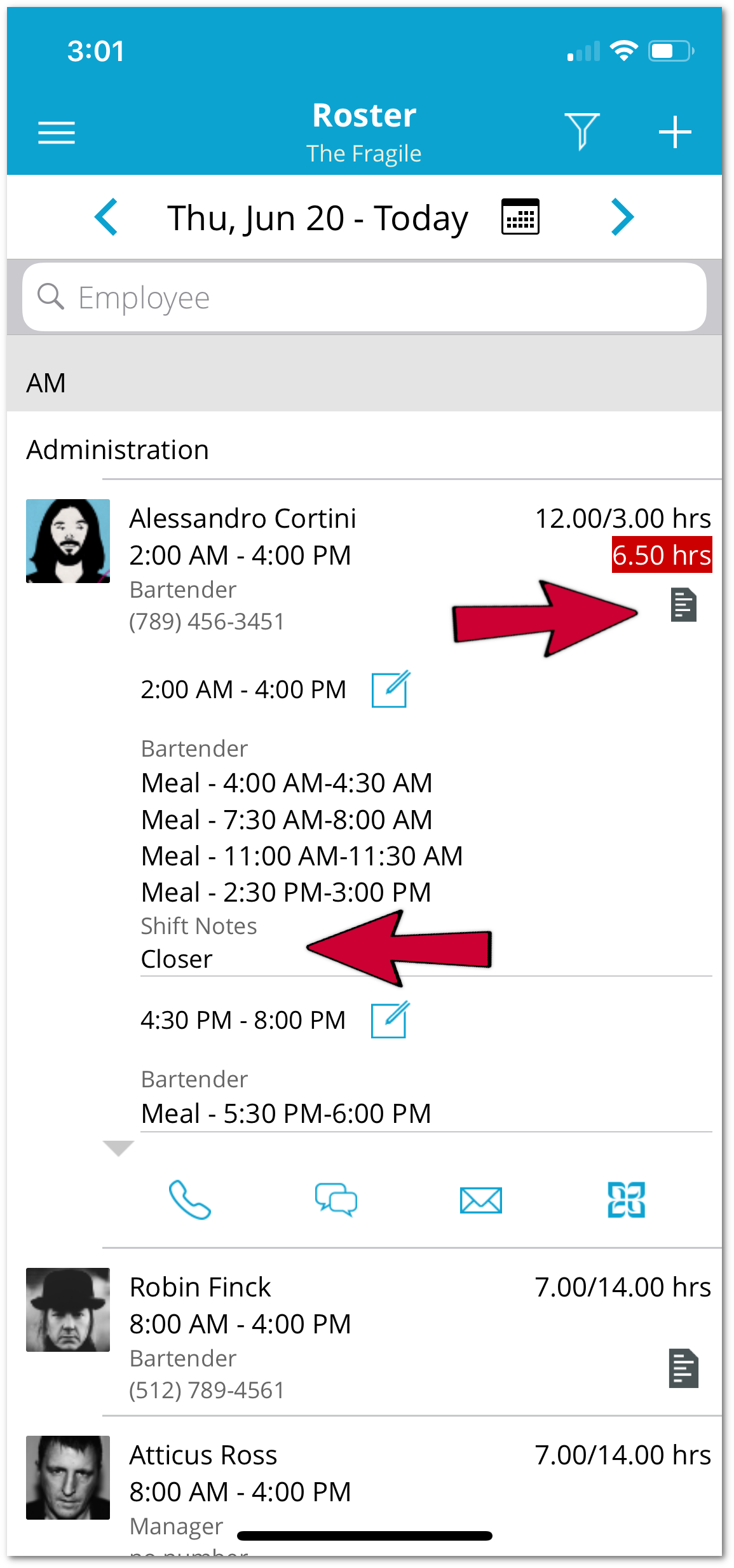Collapse Alessandro Cortini's expanded details
The width and height of the screenshot is (734, 1568).
[118, 1148]
